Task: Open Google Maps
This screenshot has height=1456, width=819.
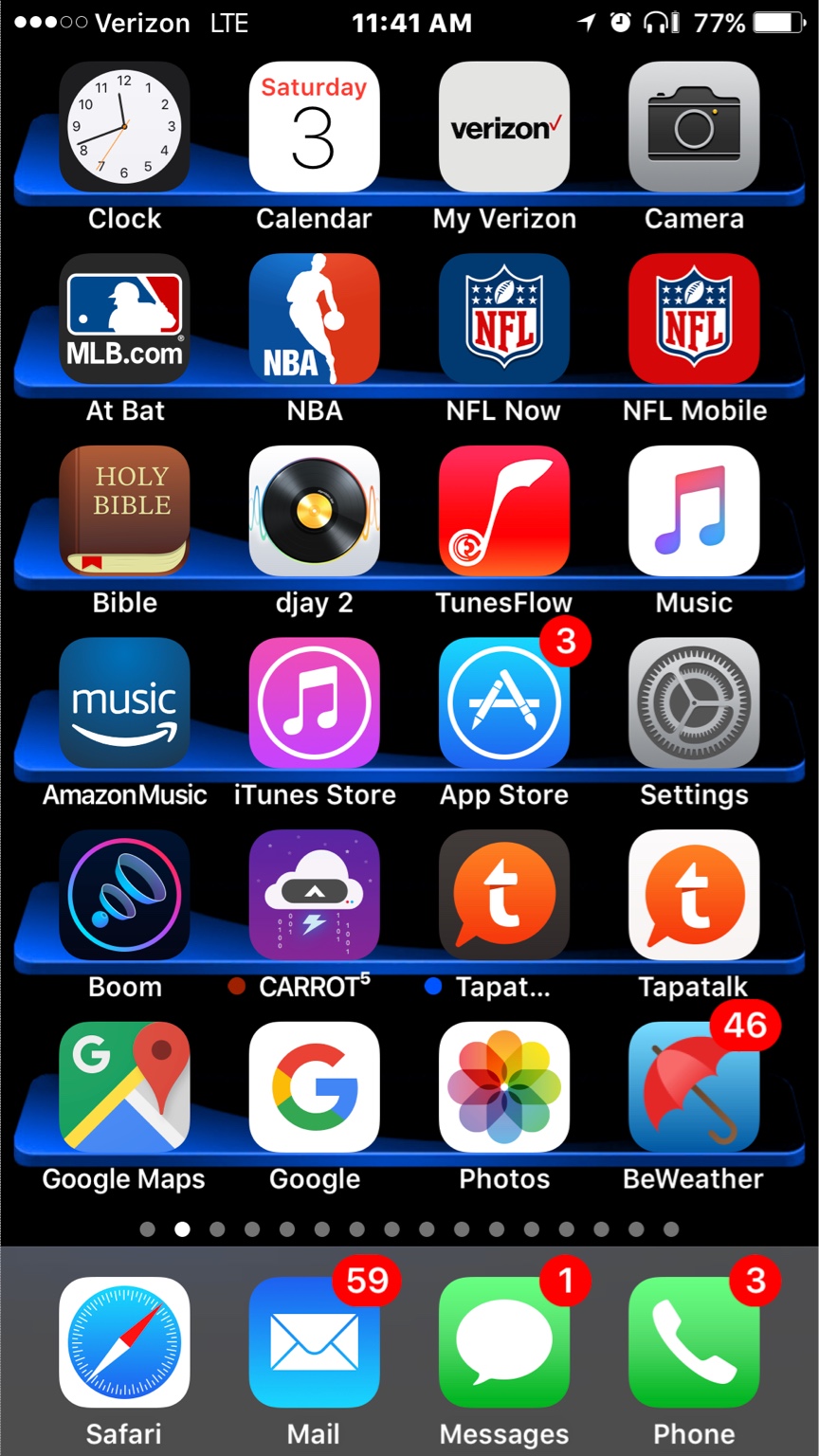Action: [x=124, y=1086]
